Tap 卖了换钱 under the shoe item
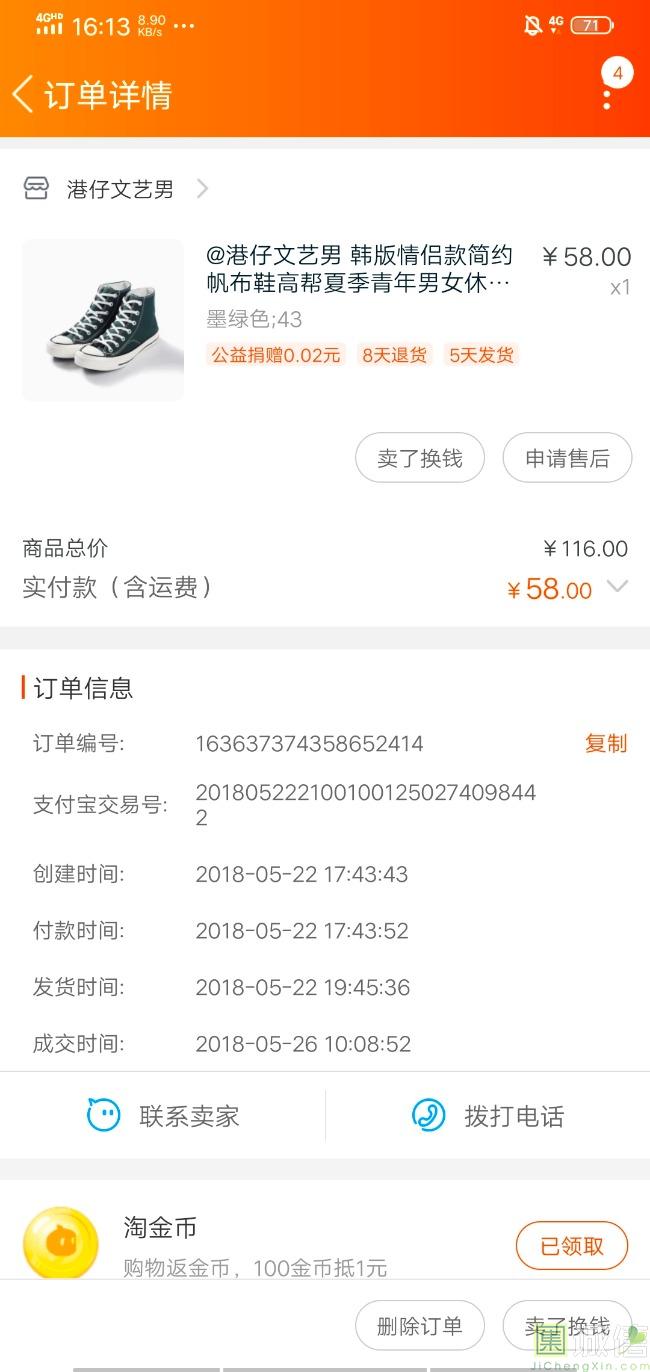The image size is (650, 1372). pyautogui.click(x=420, y=458)
